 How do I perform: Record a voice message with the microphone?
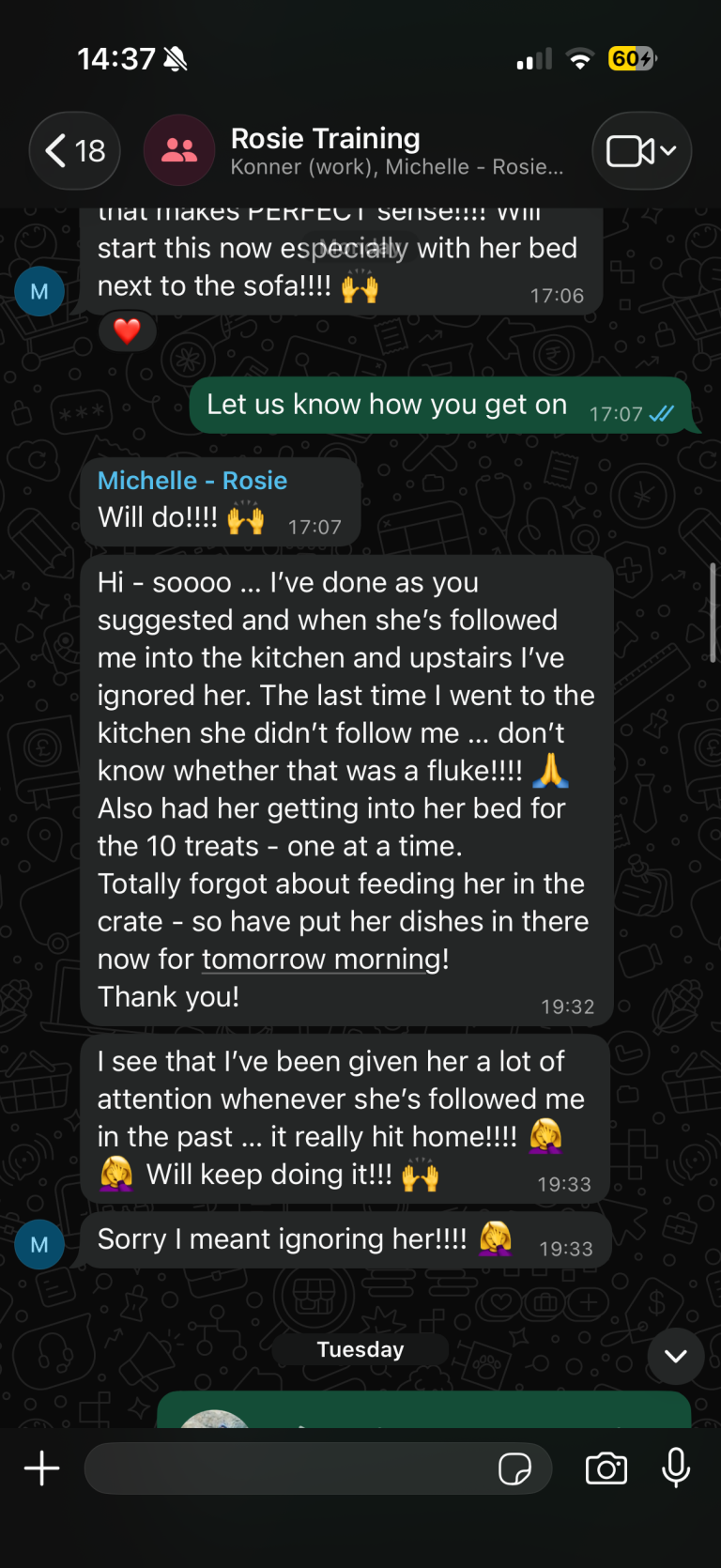[676, 1468]
